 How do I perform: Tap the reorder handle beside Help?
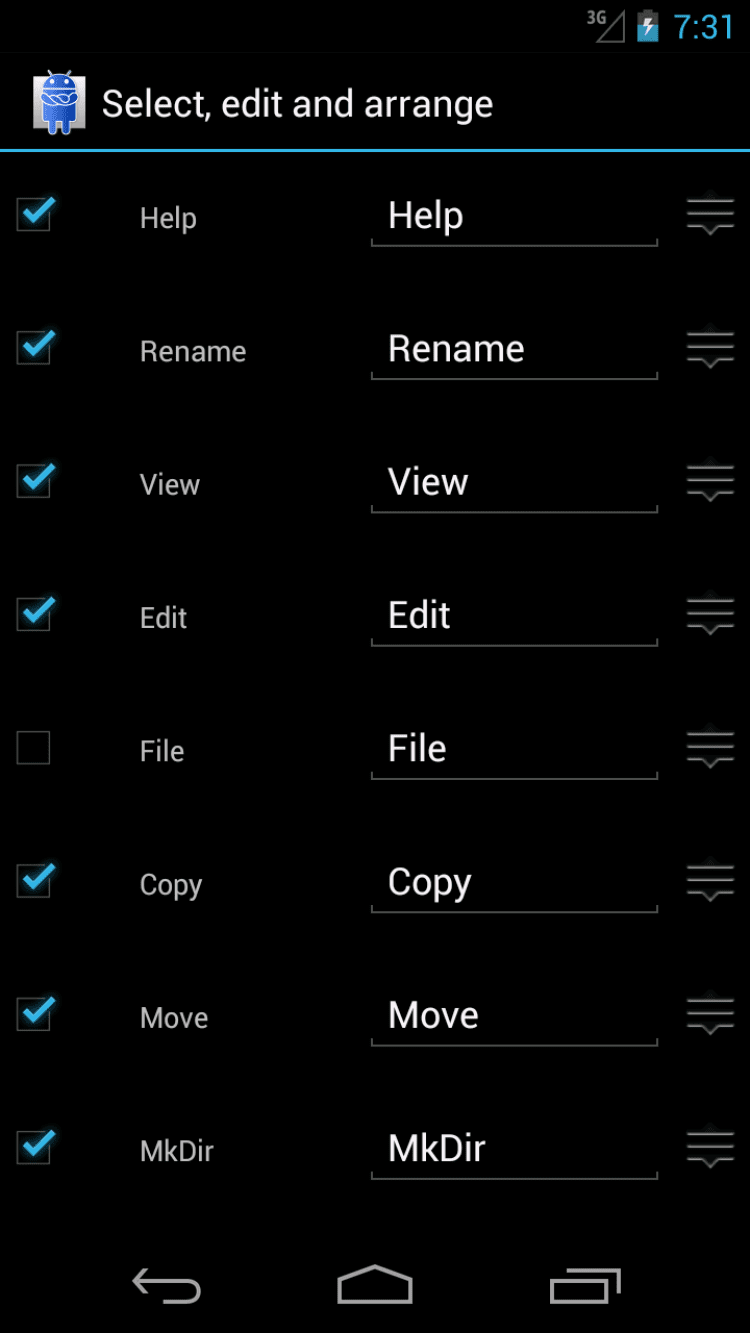tap(710, 216)
